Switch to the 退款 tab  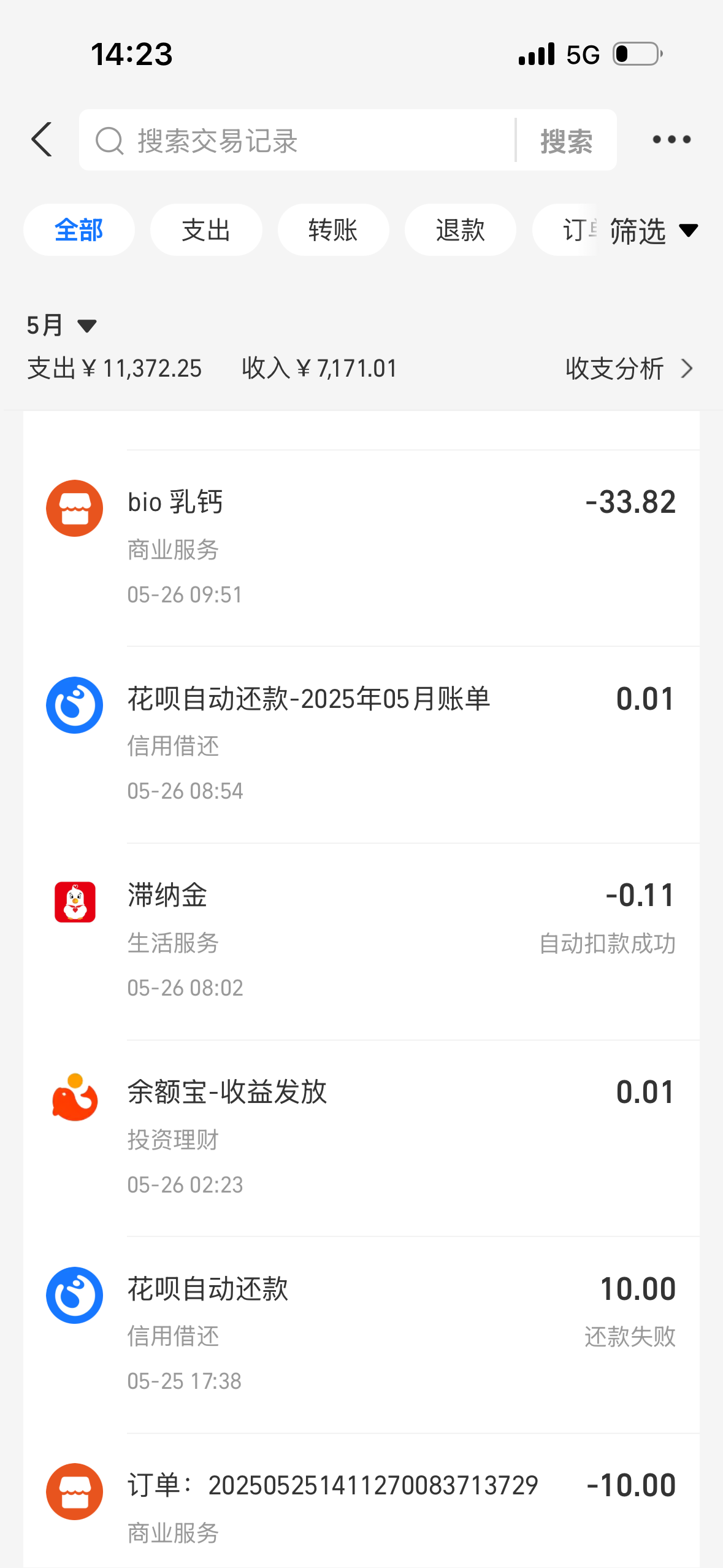tap(460, 230)
